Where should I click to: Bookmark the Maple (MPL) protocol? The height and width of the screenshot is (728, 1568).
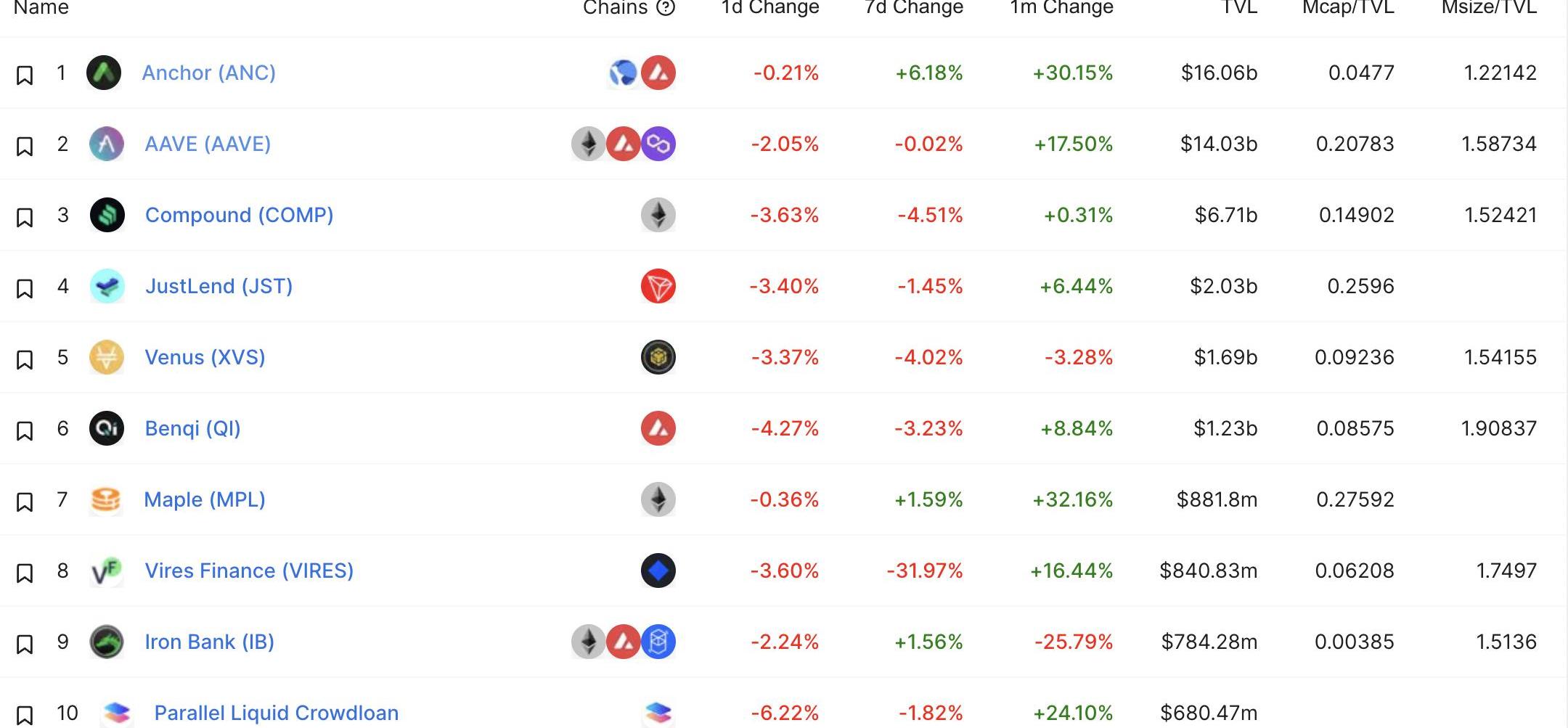tap(25, 502)
